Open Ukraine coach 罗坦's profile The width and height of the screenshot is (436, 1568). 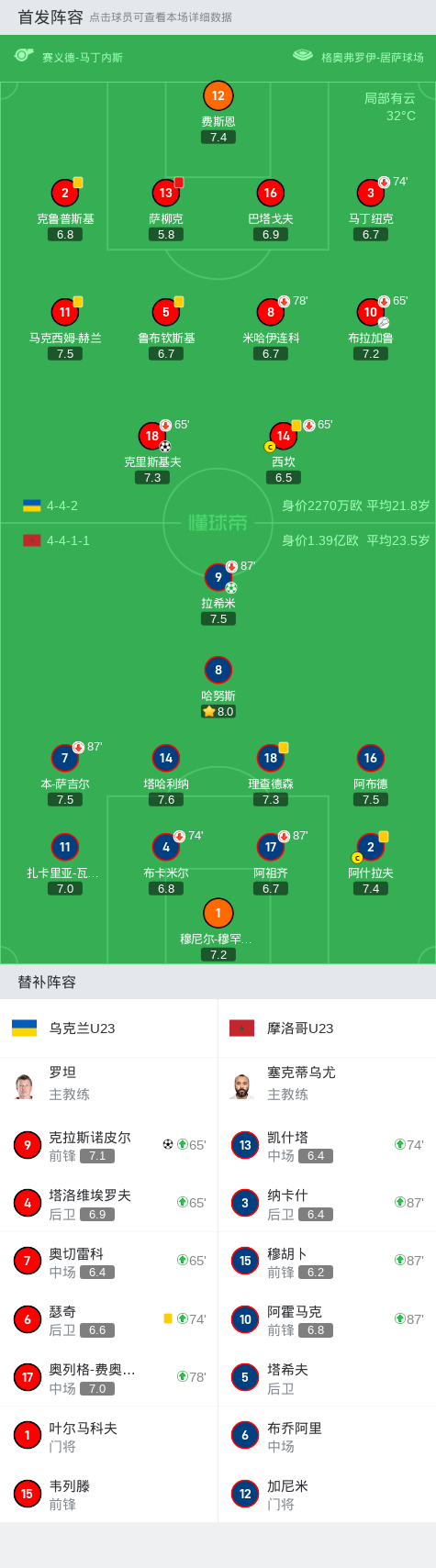(x=108, y=1083)
